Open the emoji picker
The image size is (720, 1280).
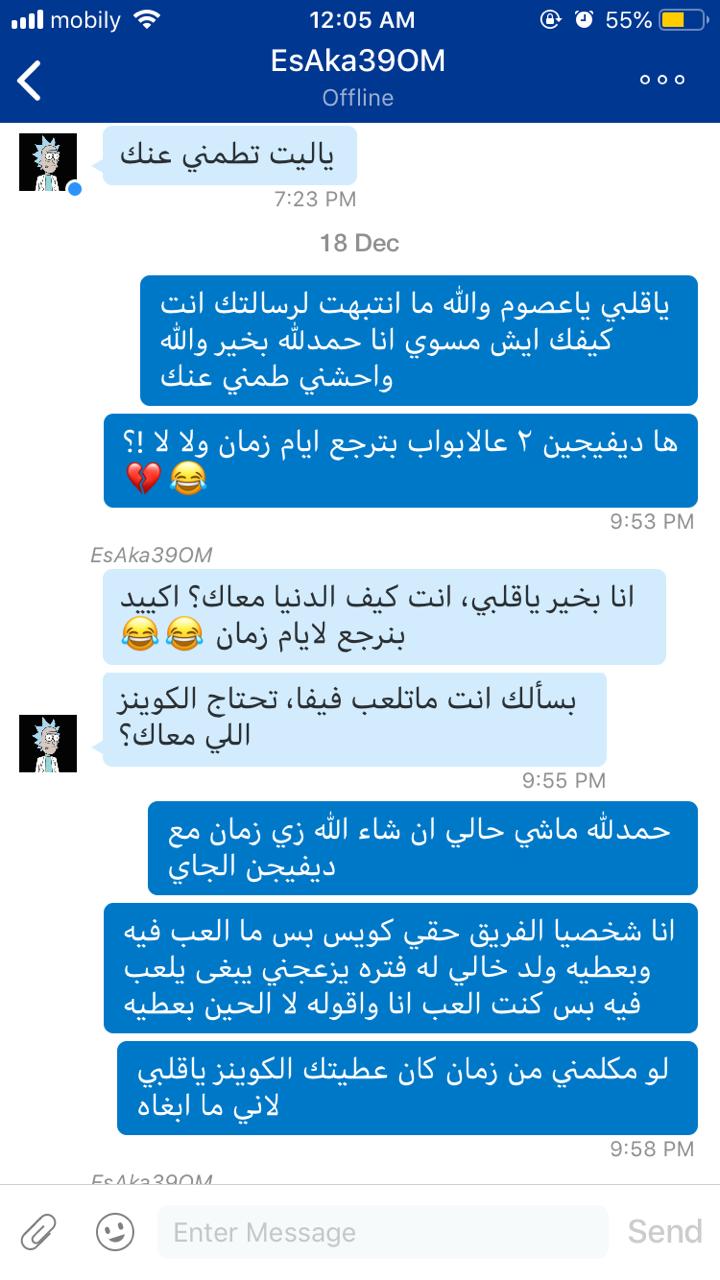pos(115,1231)
